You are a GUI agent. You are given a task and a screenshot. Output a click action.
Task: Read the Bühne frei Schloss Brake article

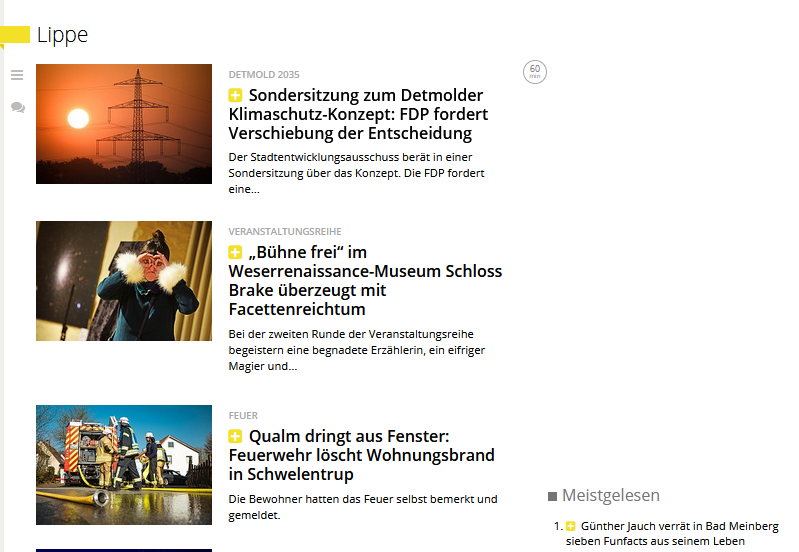point(365,280)
